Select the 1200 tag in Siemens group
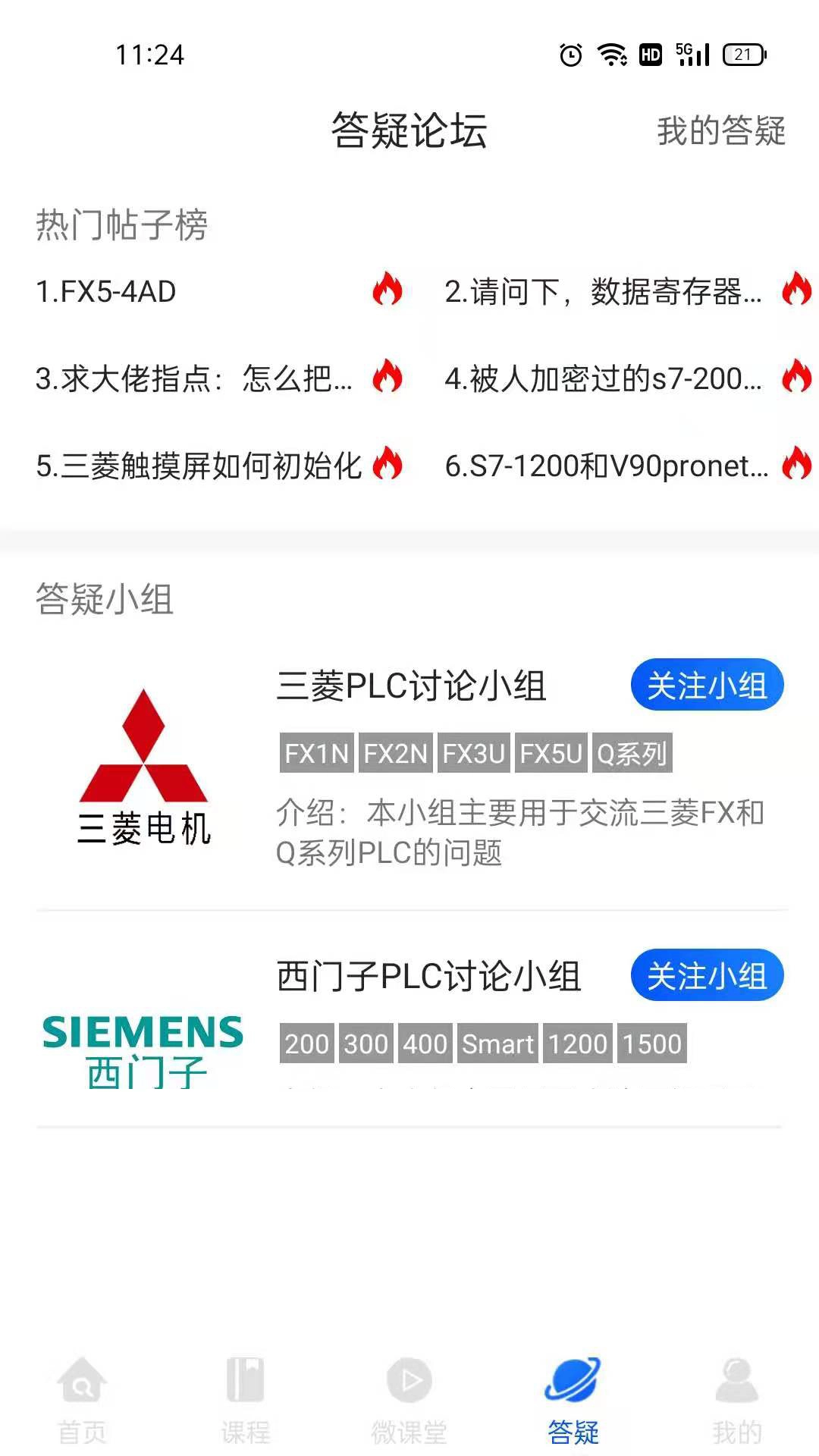This screenshot has width=819, height=1456. 578,1044
